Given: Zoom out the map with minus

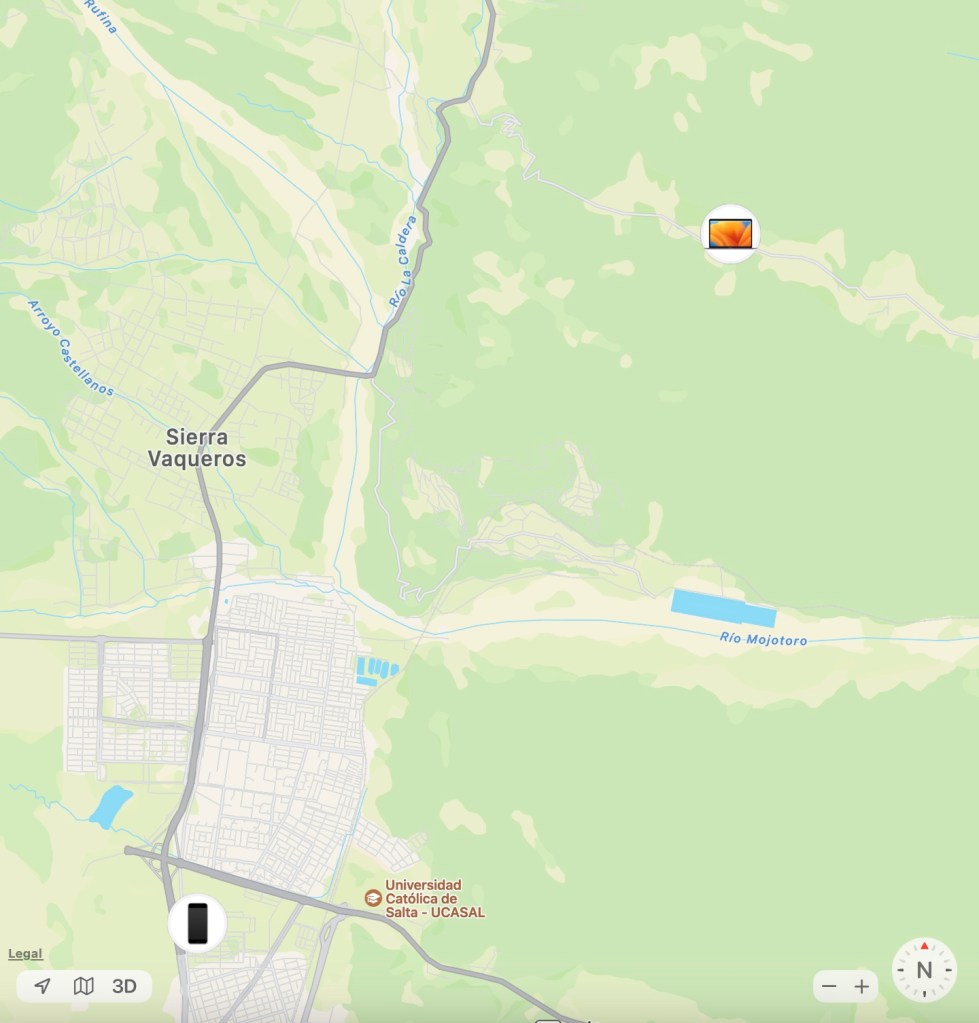Looking at the screenshot, I should pyautogui.click(x=829, y=986).
